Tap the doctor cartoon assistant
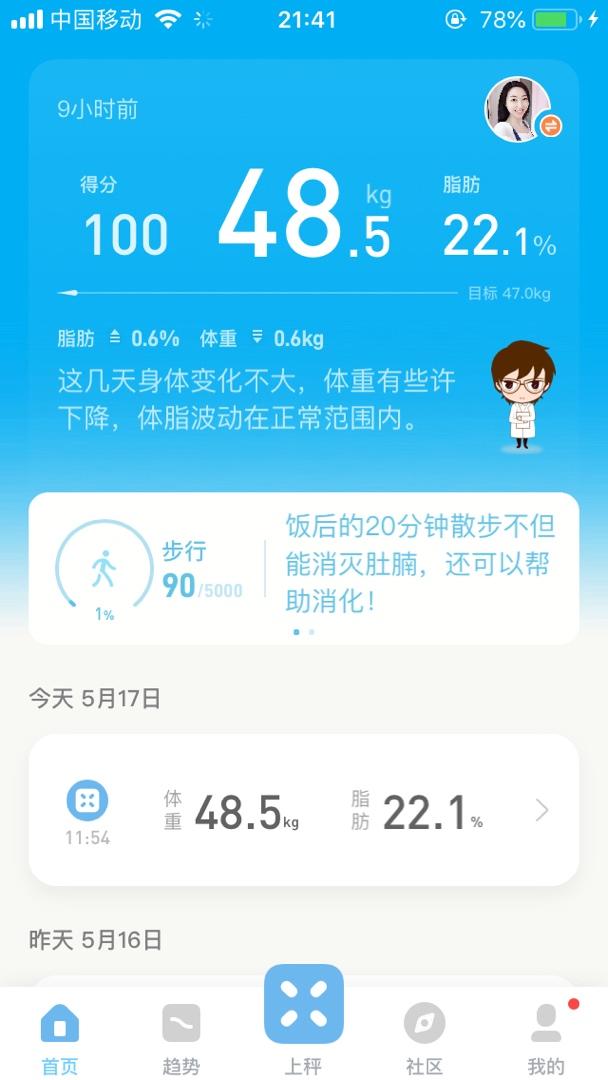608x1080 pixels. coord(522,394)
